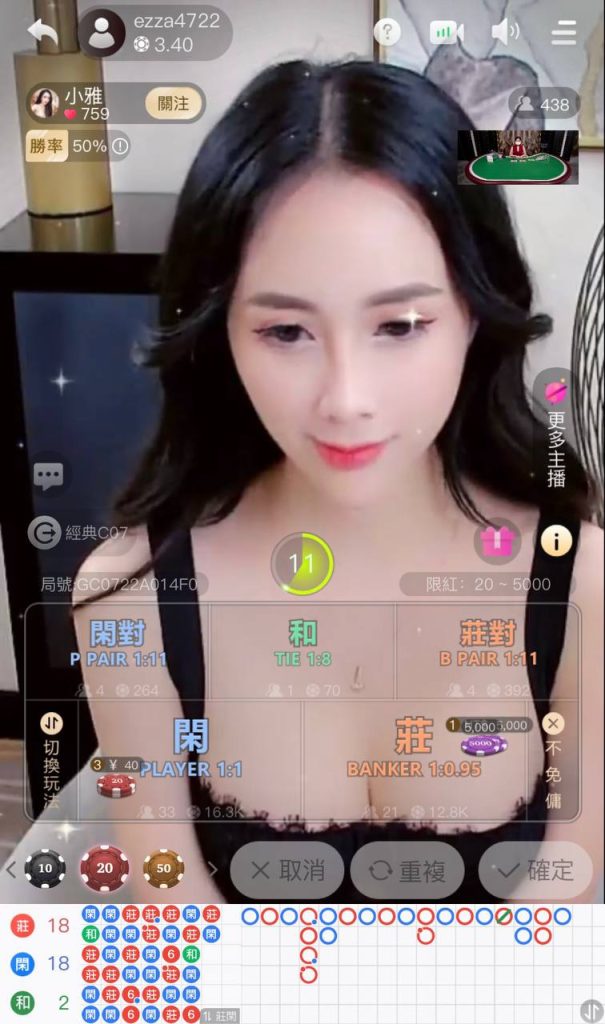Switch play mode with 切換玩法
This screenshot has height=1024, width=605.
(x=51, y=758)
